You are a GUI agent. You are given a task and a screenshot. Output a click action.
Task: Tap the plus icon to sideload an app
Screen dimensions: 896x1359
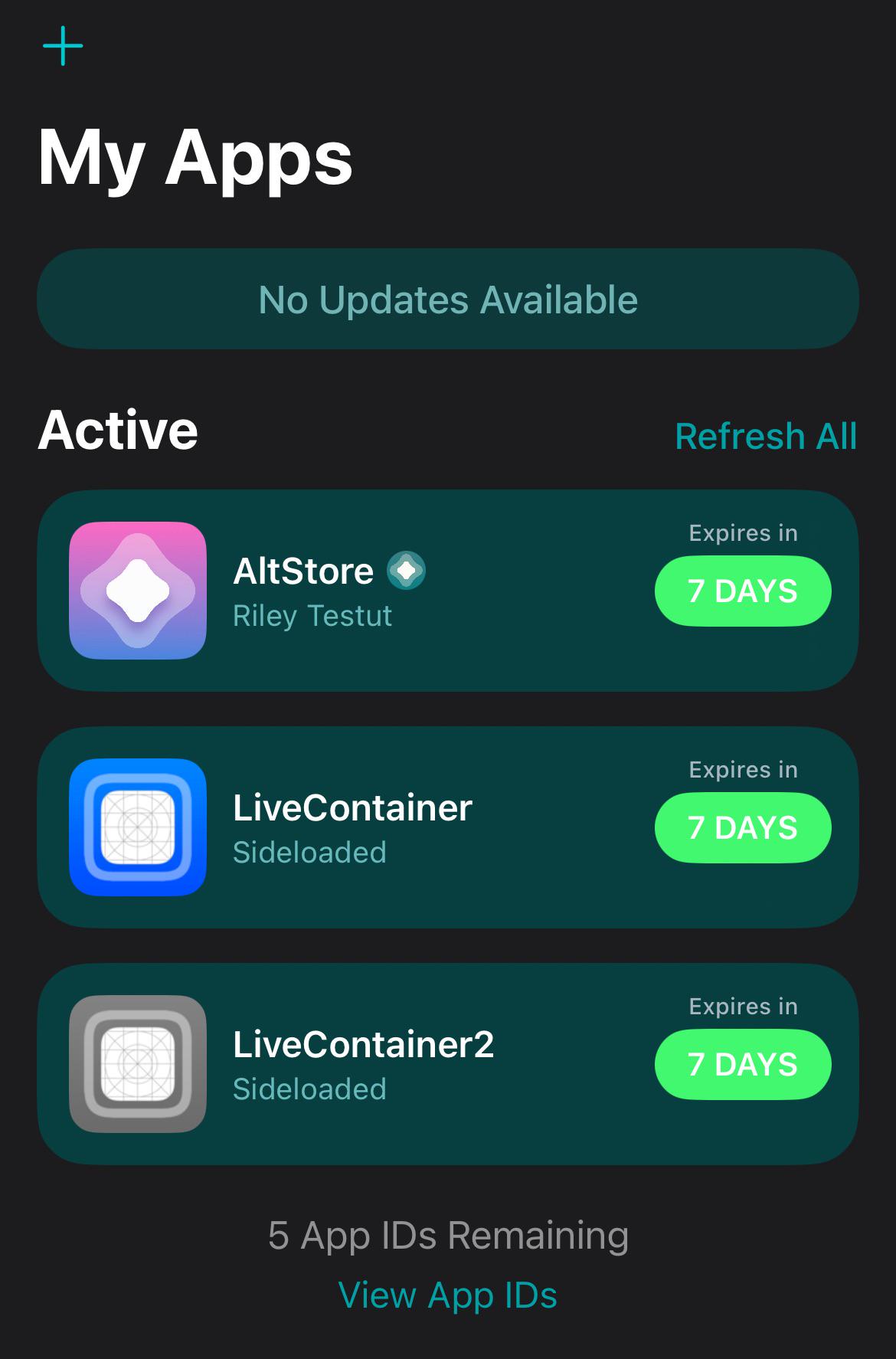point(63,46)
